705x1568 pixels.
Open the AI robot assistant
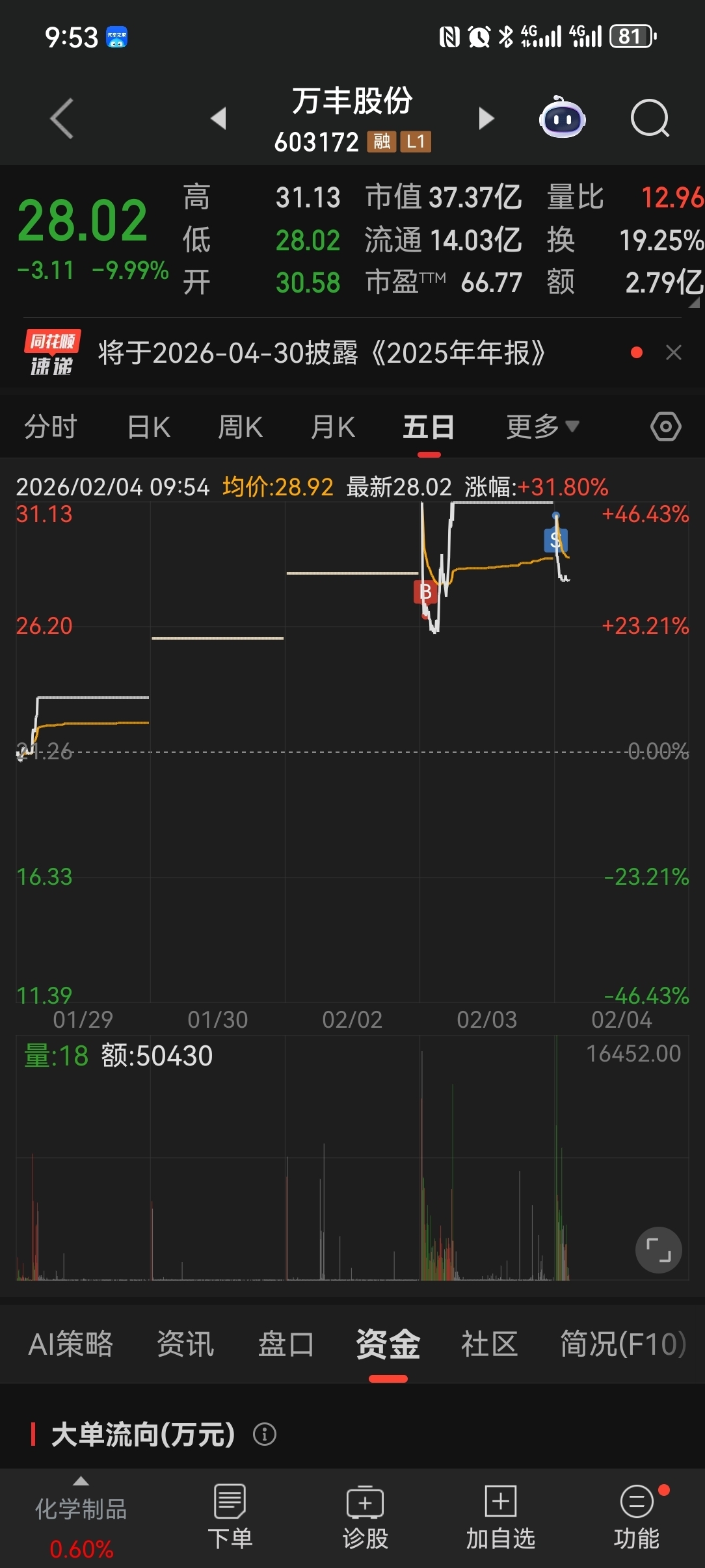point(563,118)
